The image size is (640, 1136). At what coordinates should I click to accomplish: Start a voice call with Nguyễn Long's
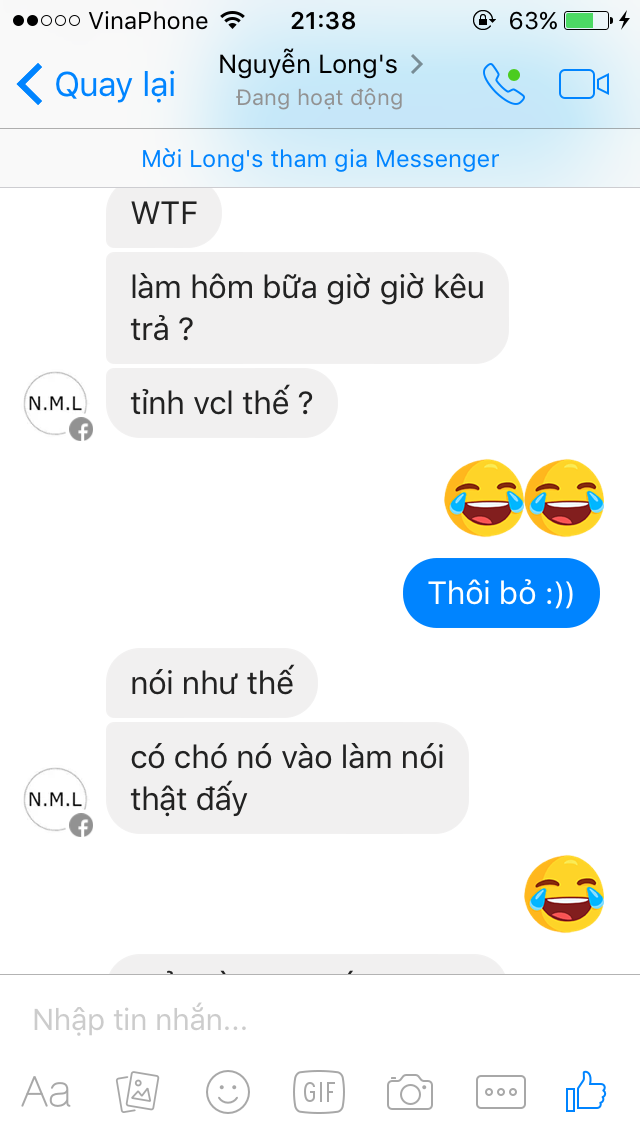(502, 84)
